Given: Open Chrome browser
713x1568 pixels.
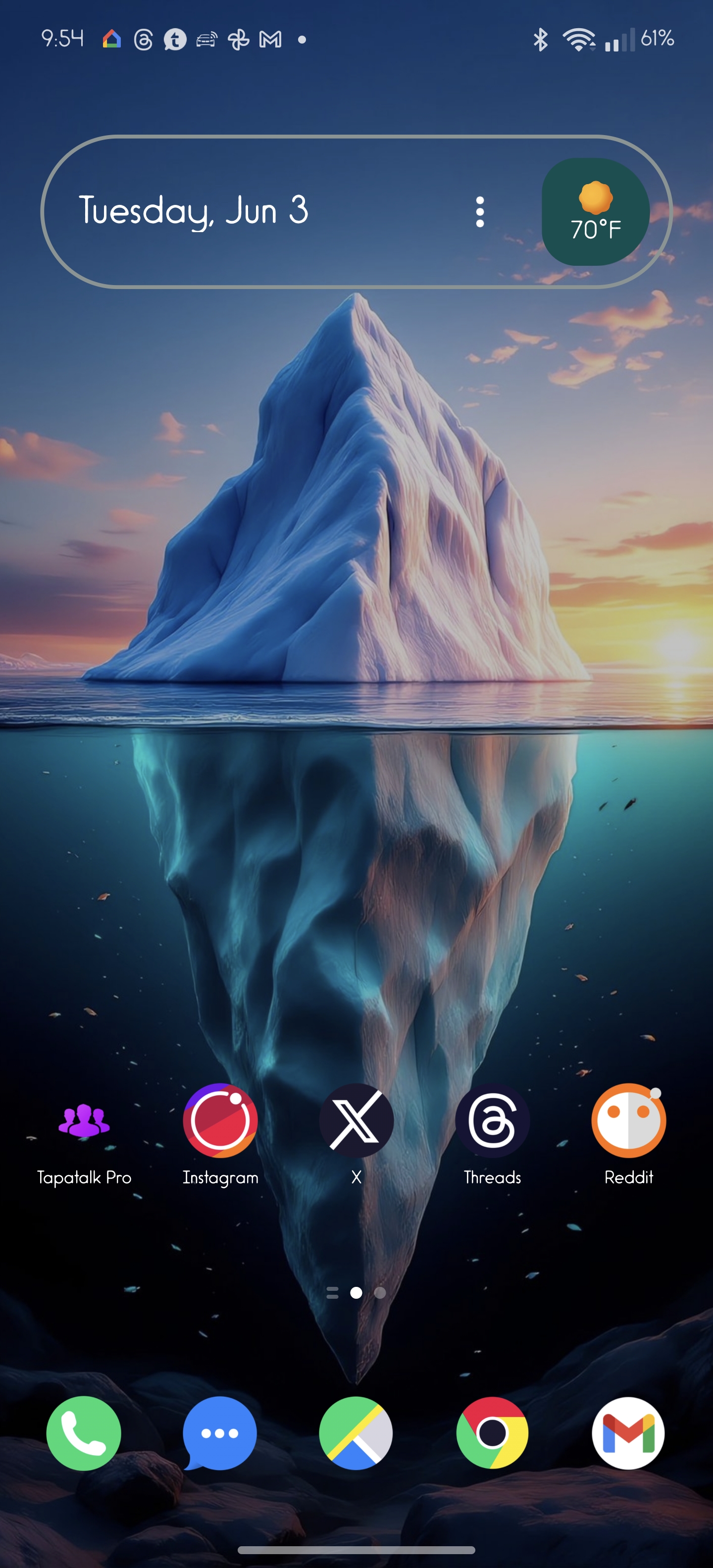Looking at the screenshot, I should [x=492, y=1433].
